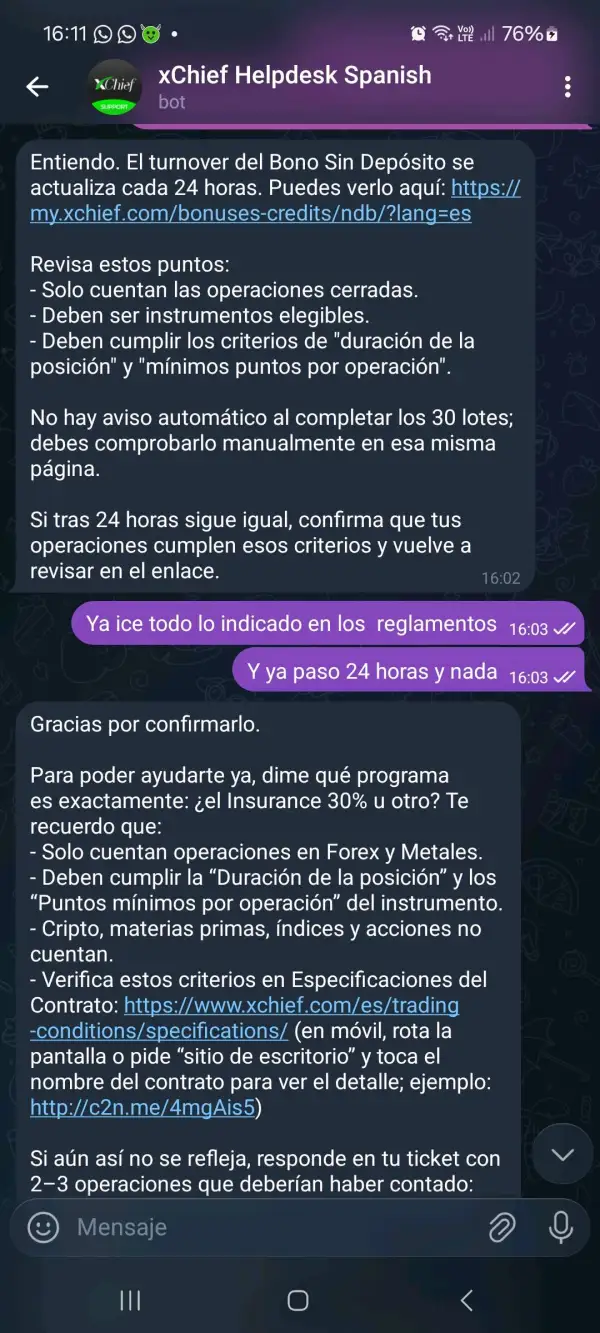
Task: Go back to the chat list
Action: point(37,87)
